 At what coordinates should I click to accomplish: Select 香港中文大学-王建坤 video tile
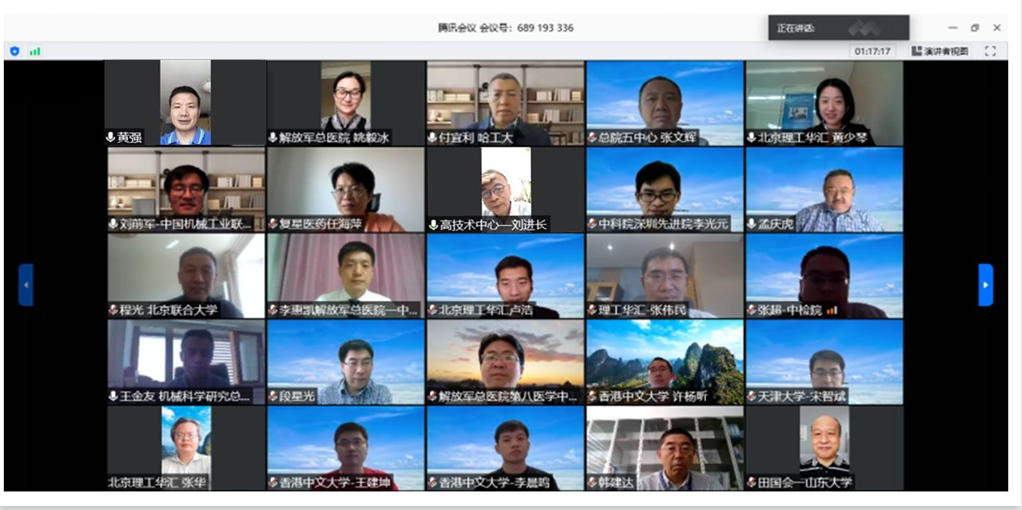tap(346, 447)
